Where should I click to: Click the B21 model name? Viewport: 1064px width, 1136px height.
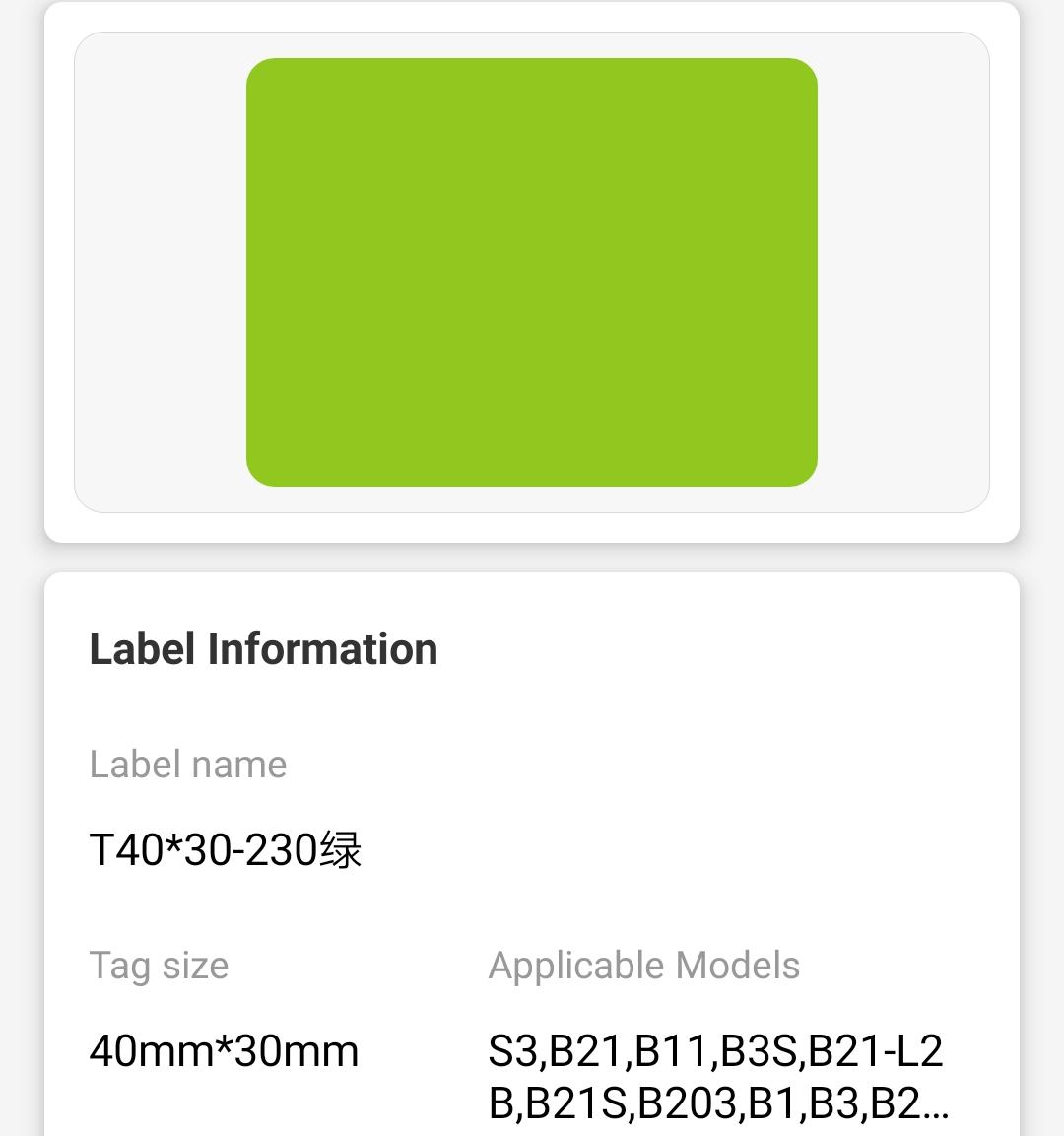pos(581,1051)
